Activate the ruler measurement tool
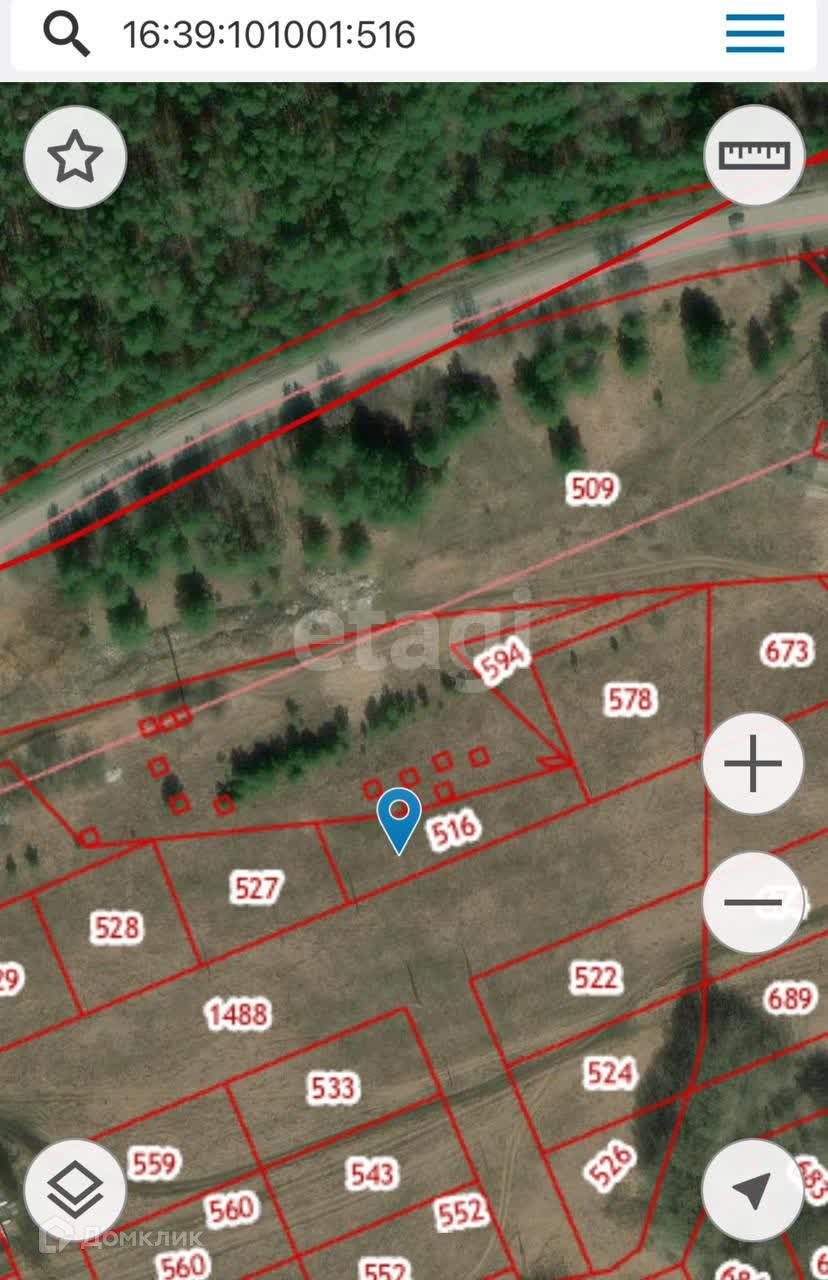Screen dimensions: 828x1280 click(x=755, y=155)
